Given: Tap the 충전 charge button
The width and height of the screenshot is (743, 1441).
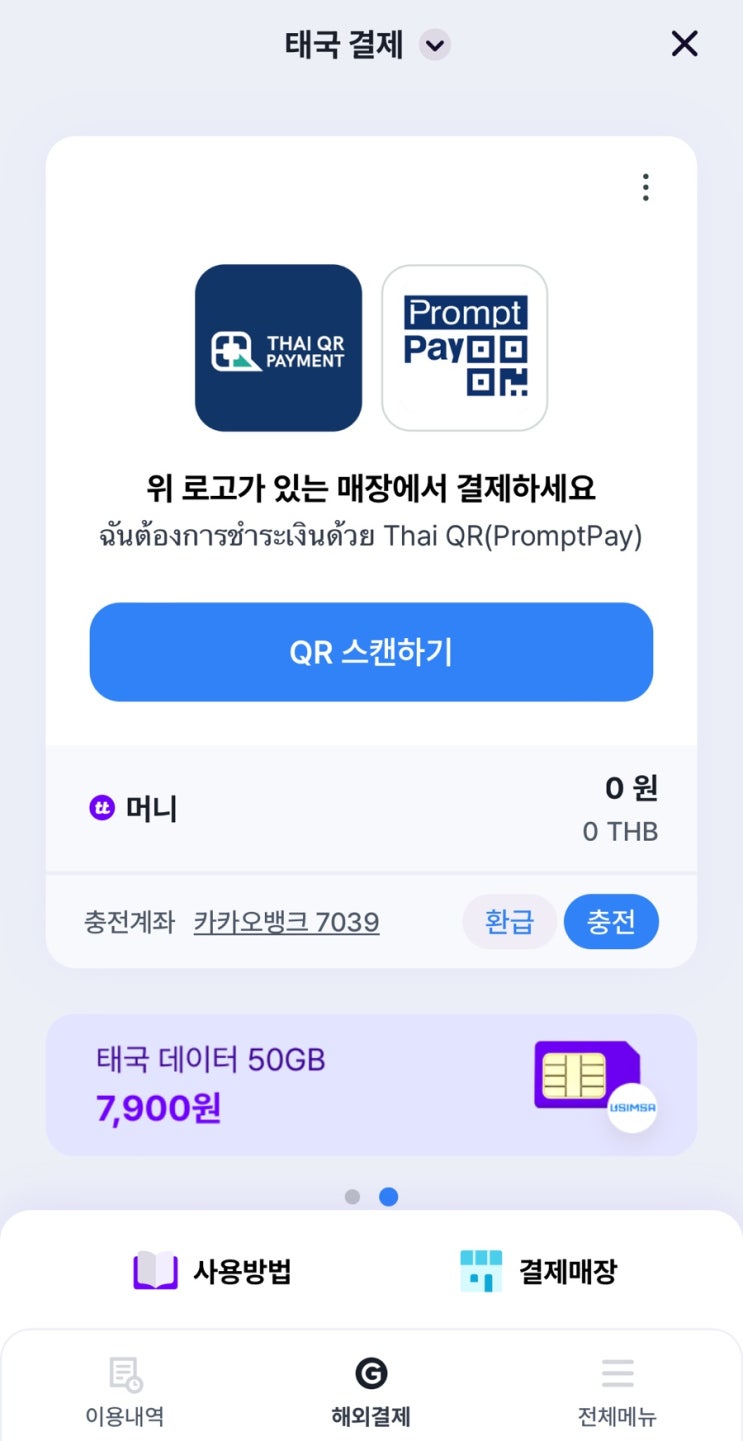Looking at the screenshot, I should click(x=611, y=922).
